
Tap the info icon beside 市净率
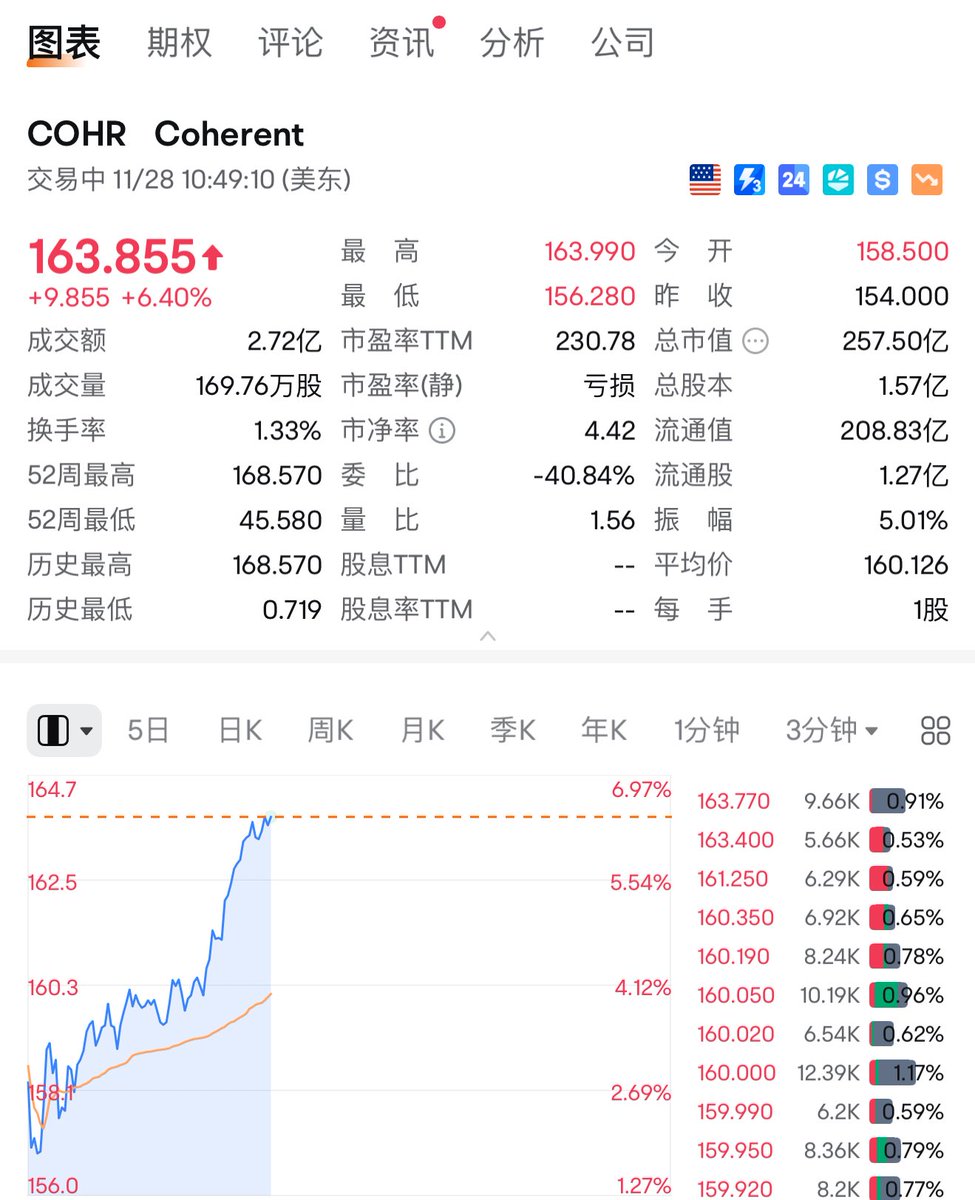(x=441, y=431)
